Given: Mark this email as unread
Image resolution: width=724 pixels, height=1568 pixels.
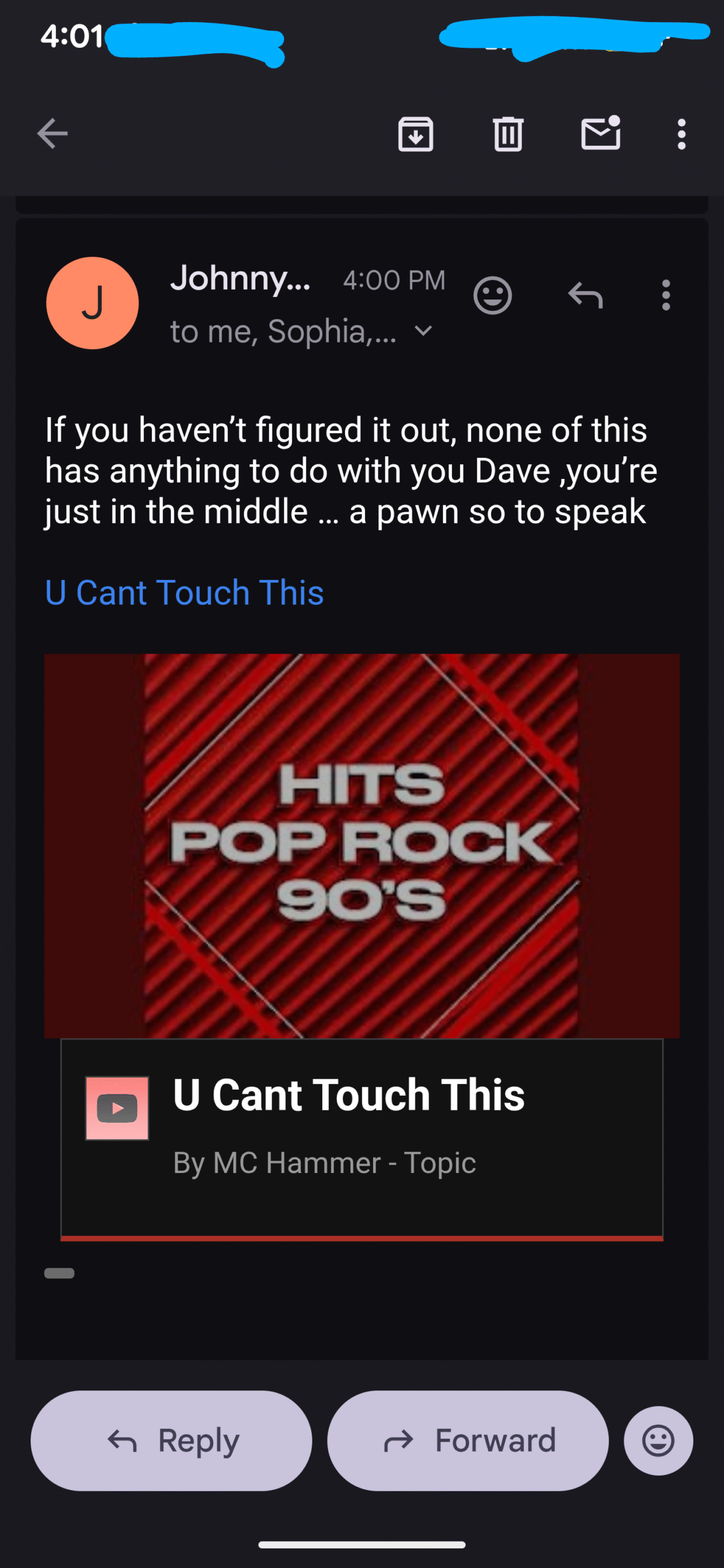Looking at the screenshot, I should click(x=600, y=134).
